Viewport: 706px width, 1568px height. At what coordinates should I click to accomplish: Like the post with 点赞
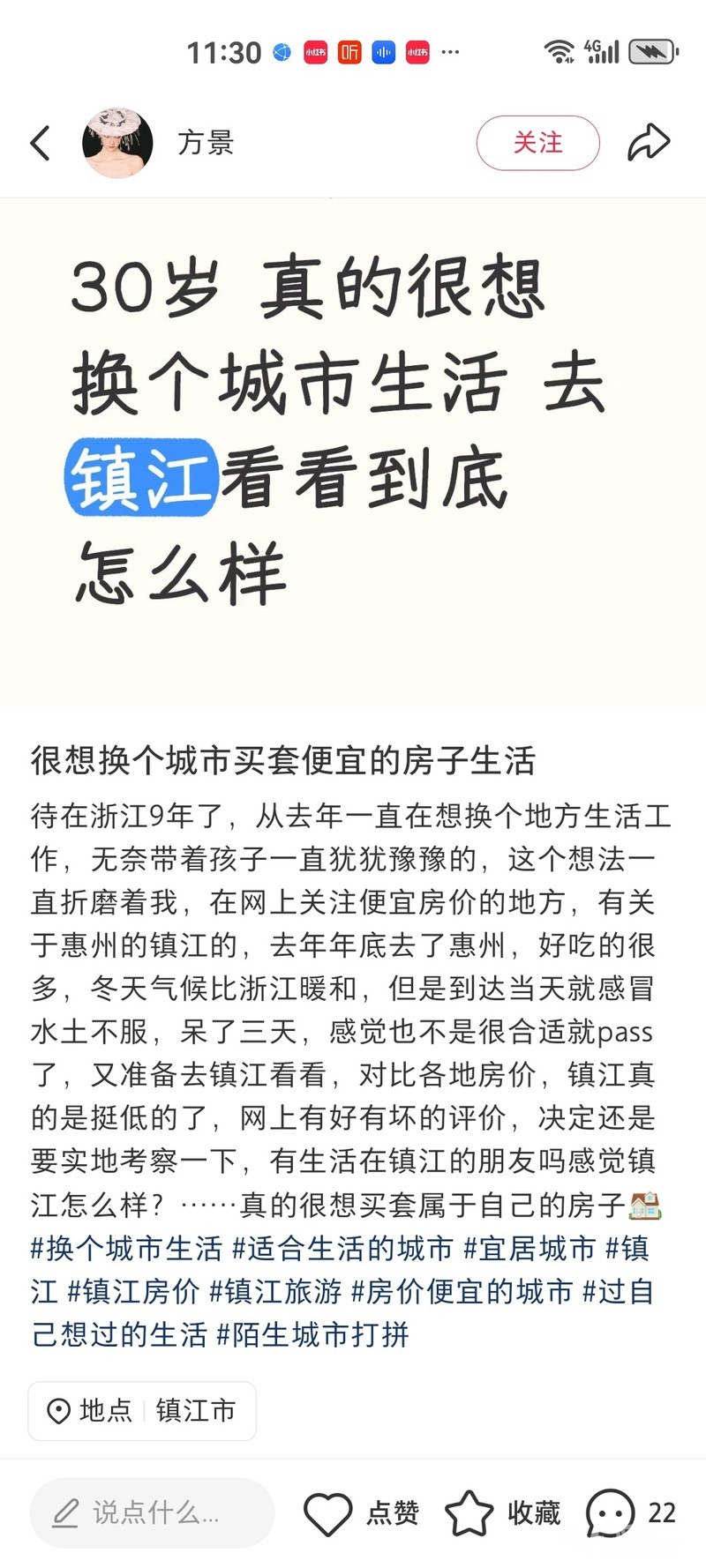[361, 1513]
